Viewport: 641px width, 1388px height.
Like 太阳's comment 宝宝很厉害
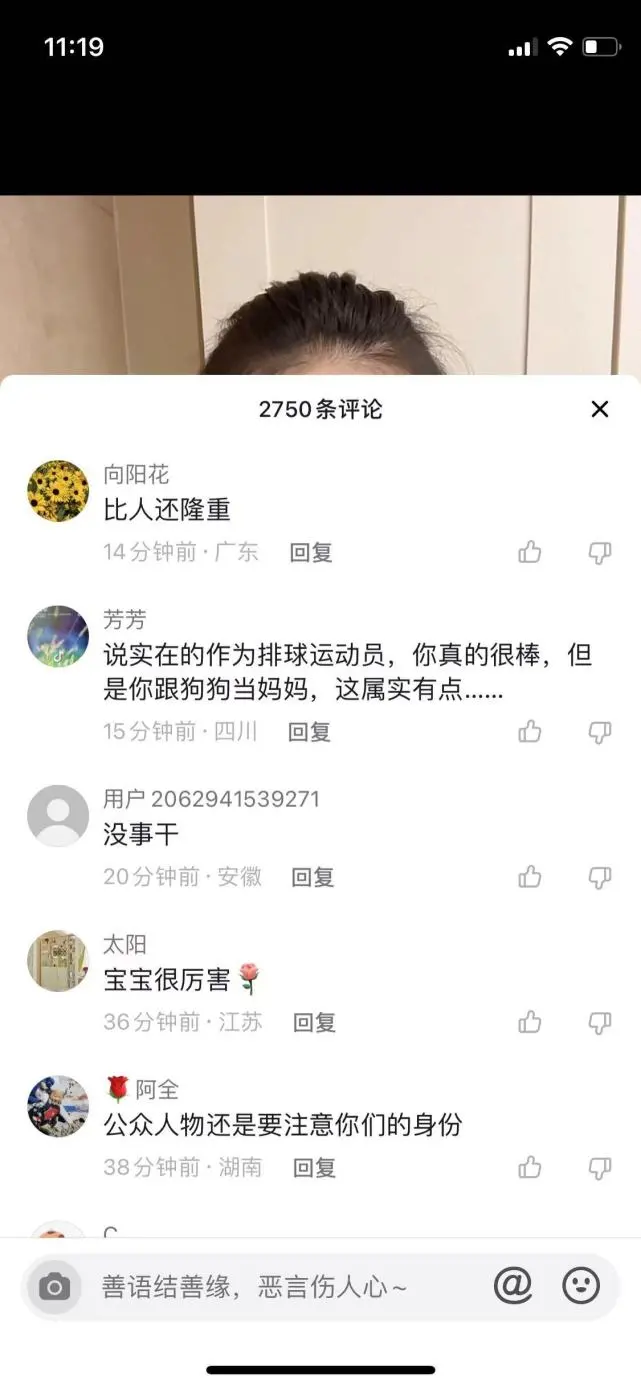pos(530,1022)
